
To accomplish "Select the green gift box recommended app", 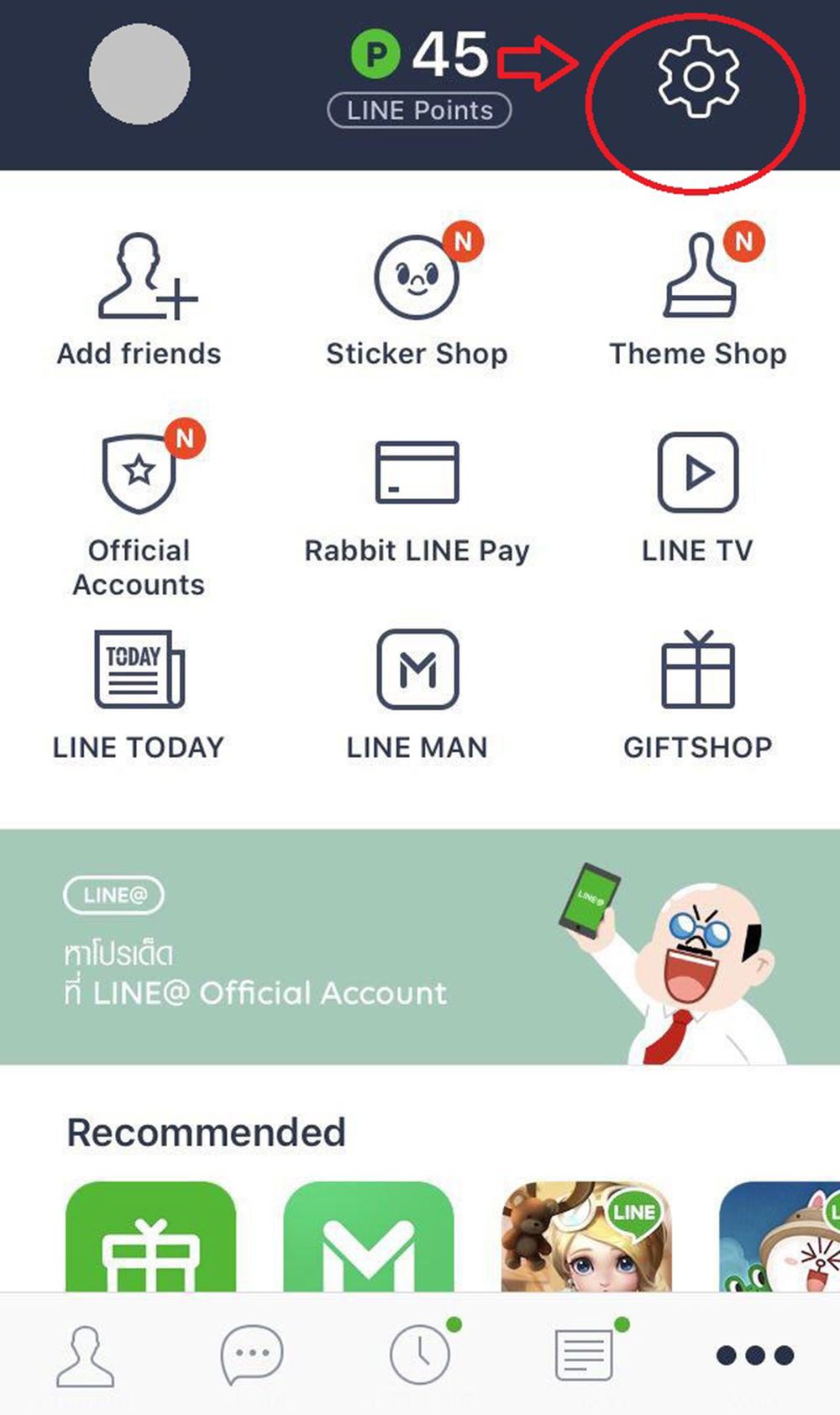I will tap(151, 1236).
